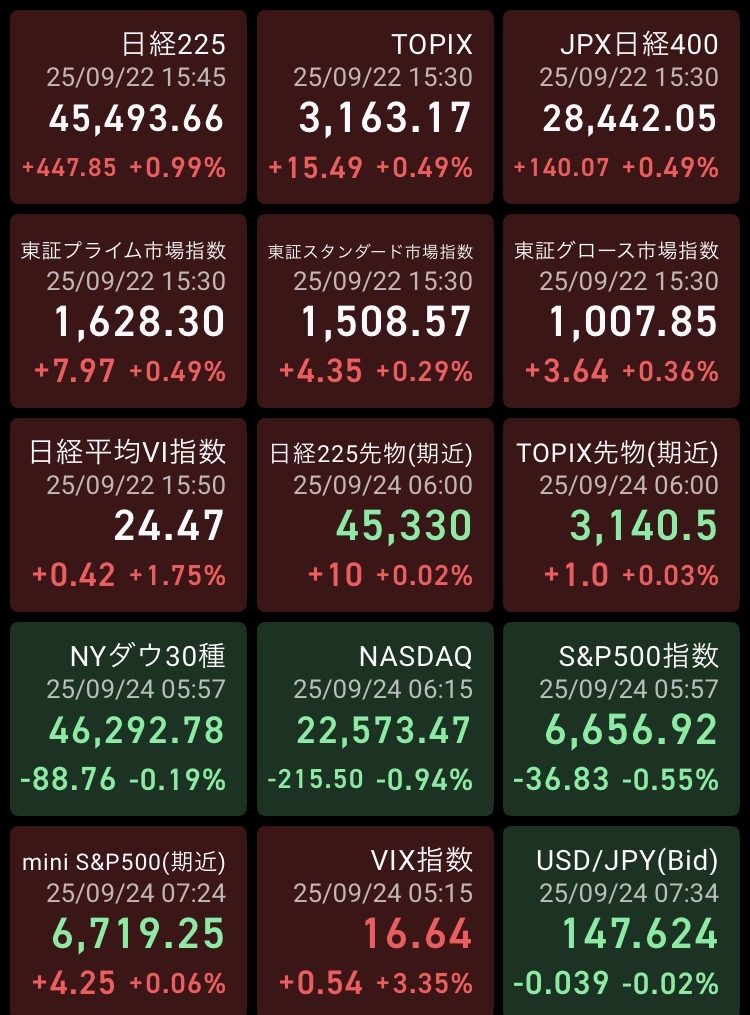Select the JPX日経400 tile

click(621, 108)
